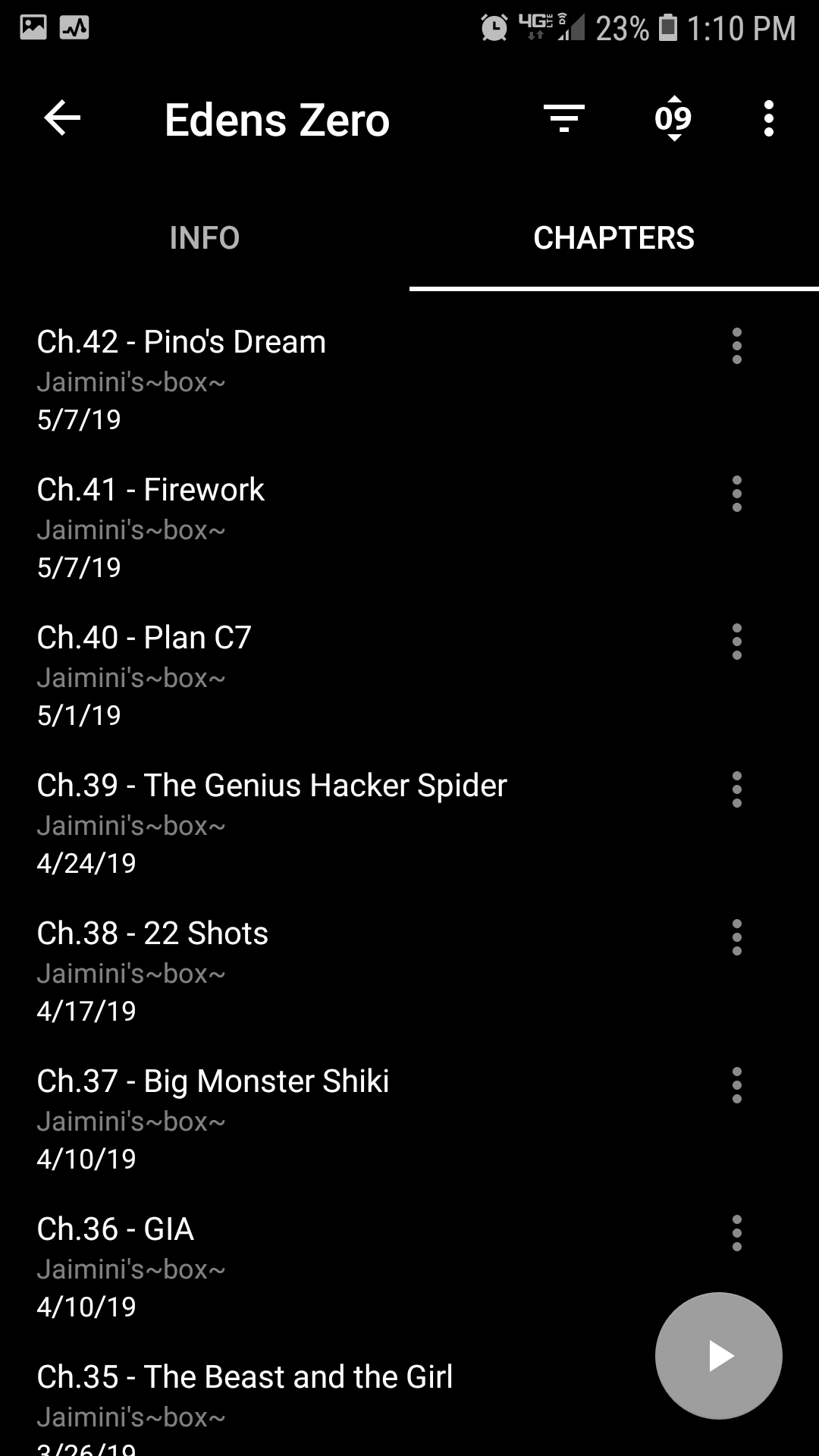This screenshot has height=1456, width=819.
Task: Go back from Edens Zero
Action: tap(62, 119)
